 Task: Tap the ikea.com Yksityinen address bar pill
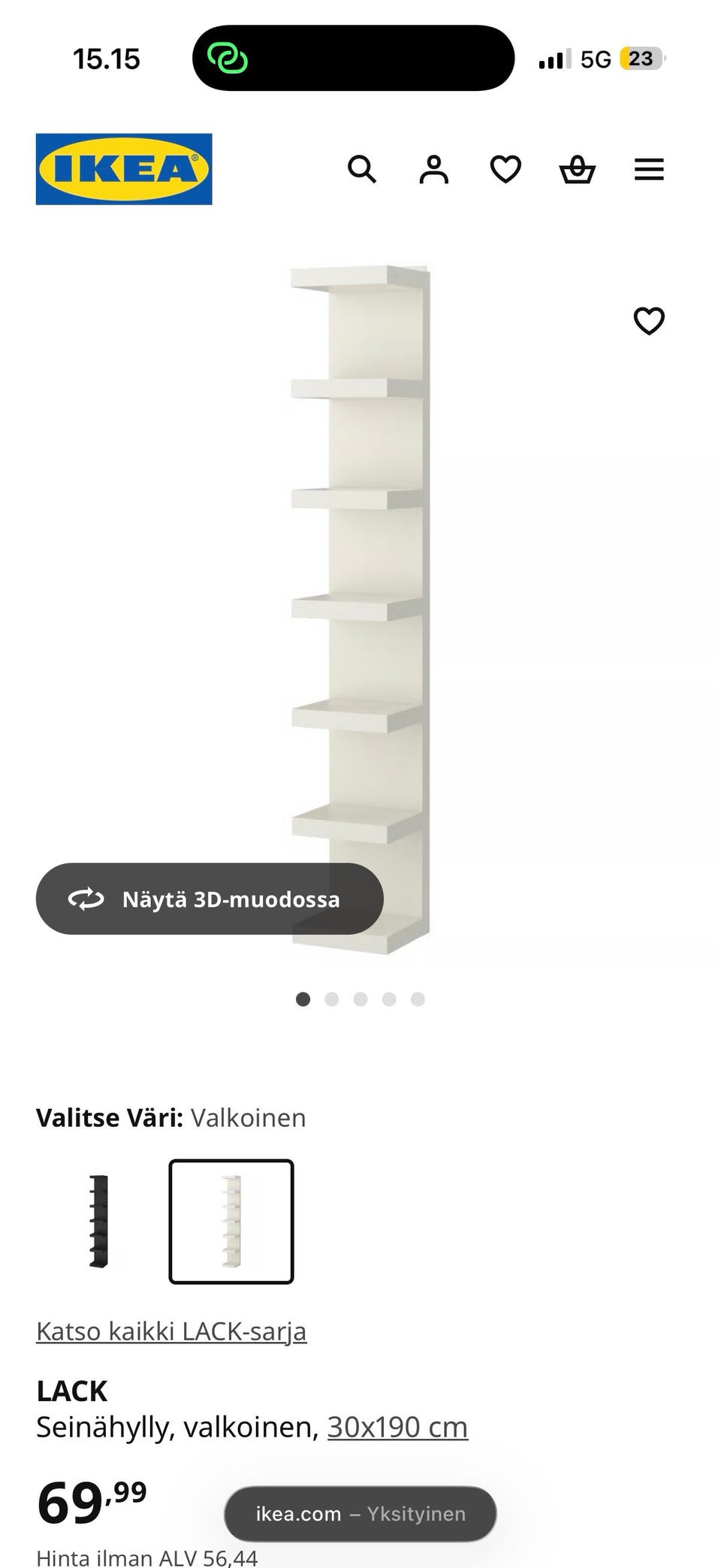[360, 1514]
